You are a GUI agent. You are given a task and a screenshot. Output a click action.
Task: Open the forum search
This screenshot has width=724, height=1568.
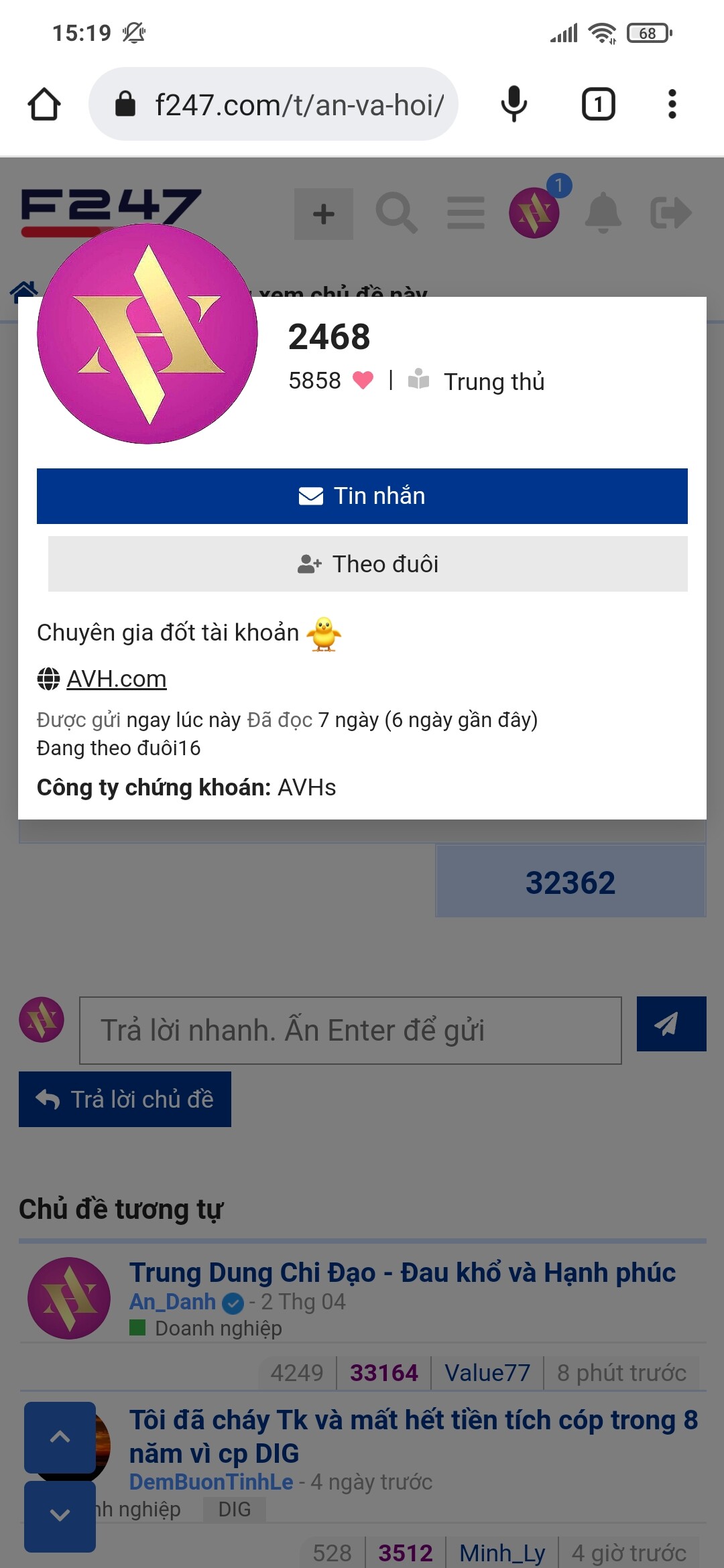point(396,214)
